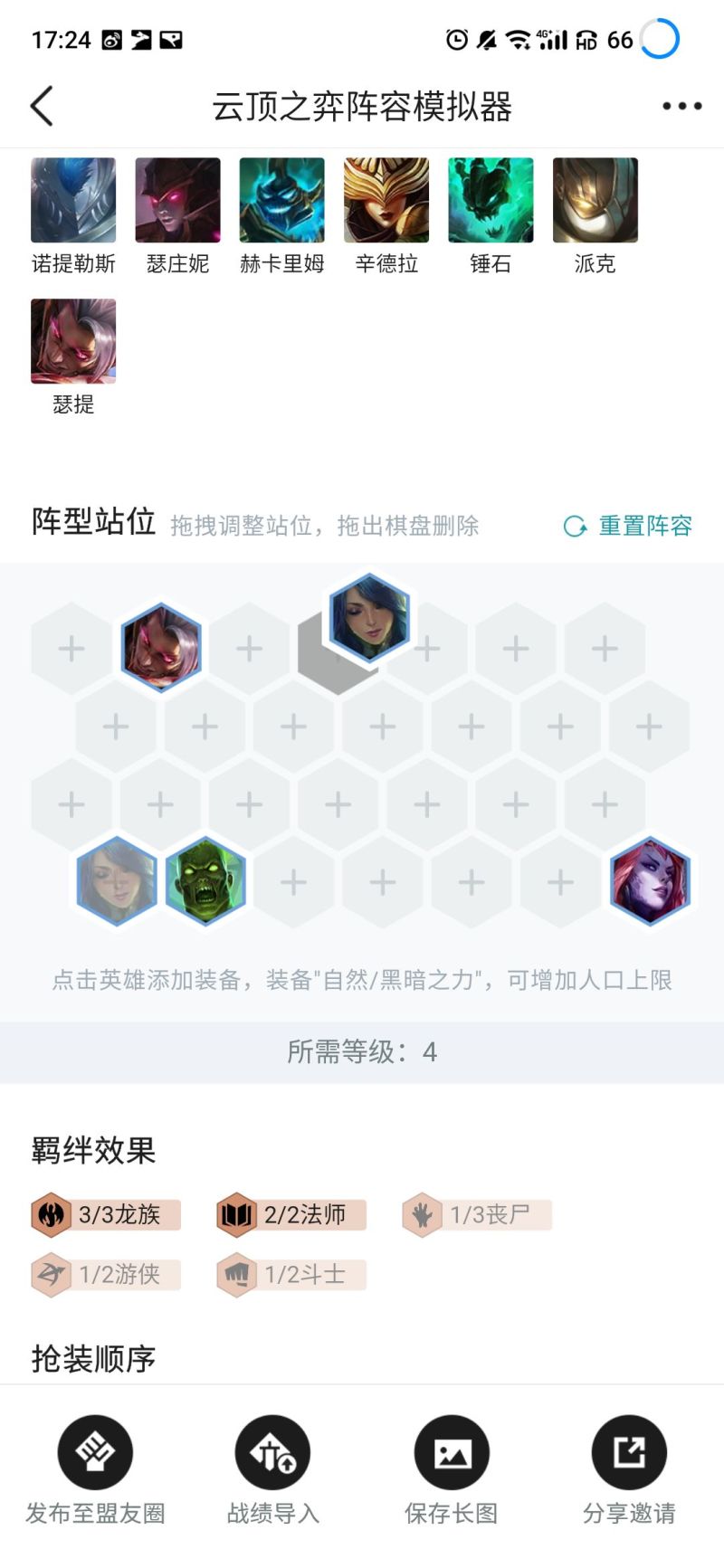
Task: Tap the 派克 champion portrait
Action: 595,201
